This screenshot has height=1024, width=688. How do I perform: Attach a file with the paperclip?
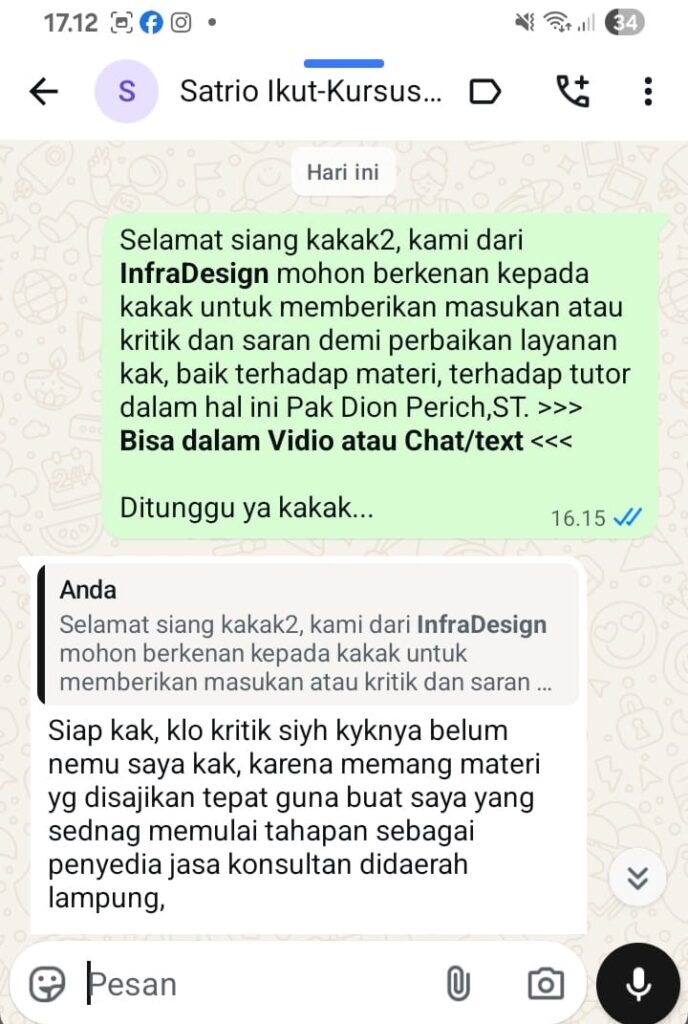[458, 984]
